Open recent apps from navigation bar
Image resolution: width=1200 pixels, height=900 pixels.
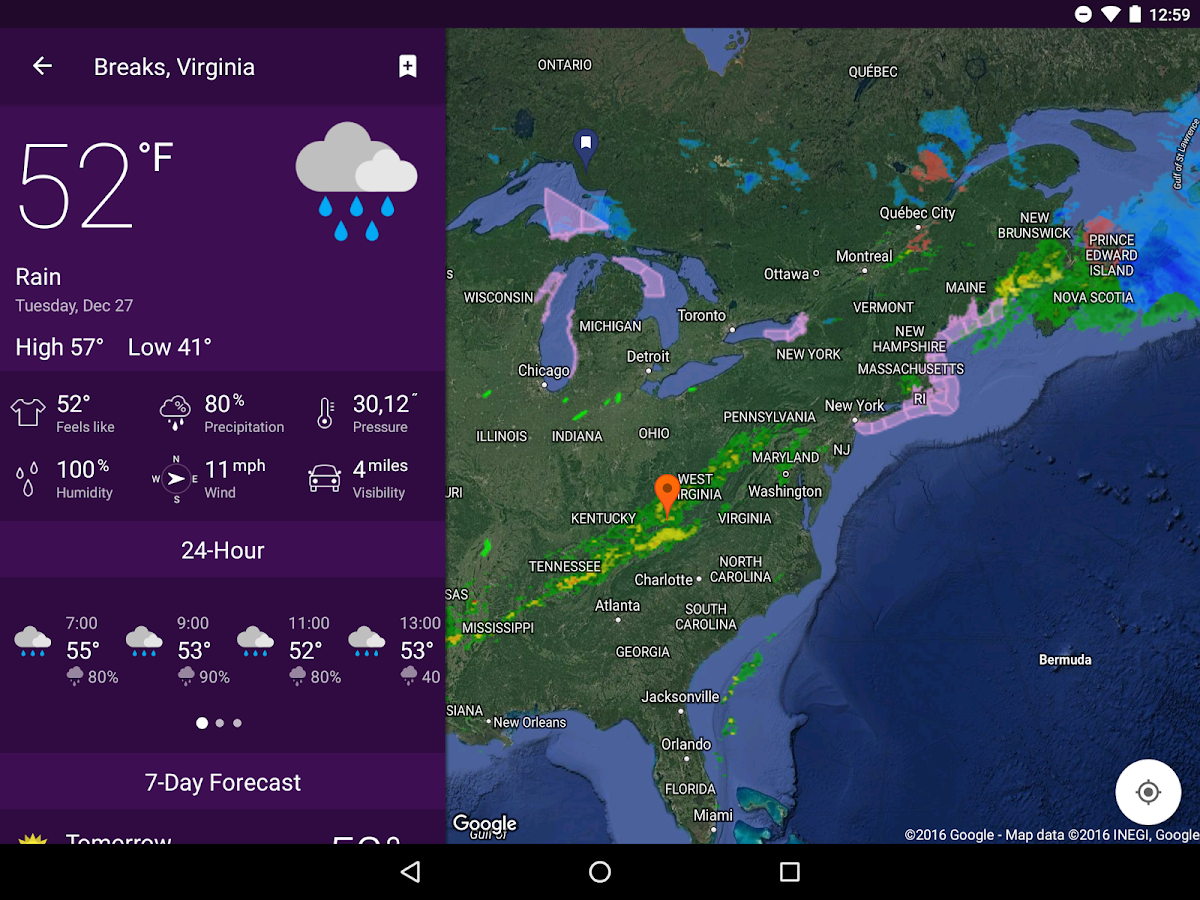pos(790,872)
